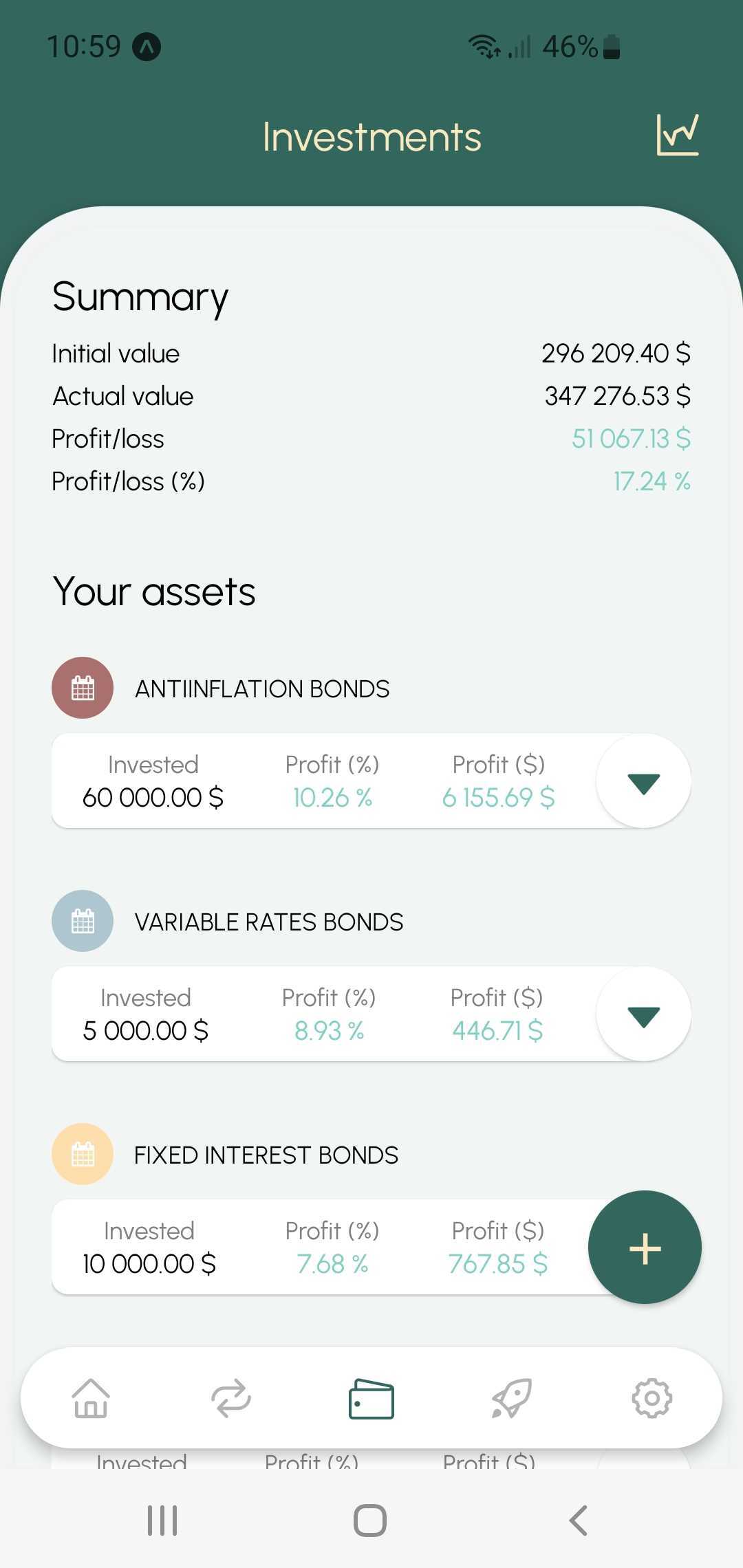Switch to the transfers tab
The width and height of the screenshot is (743, 1568).
pyautogui.click(x=231, y=1399)
